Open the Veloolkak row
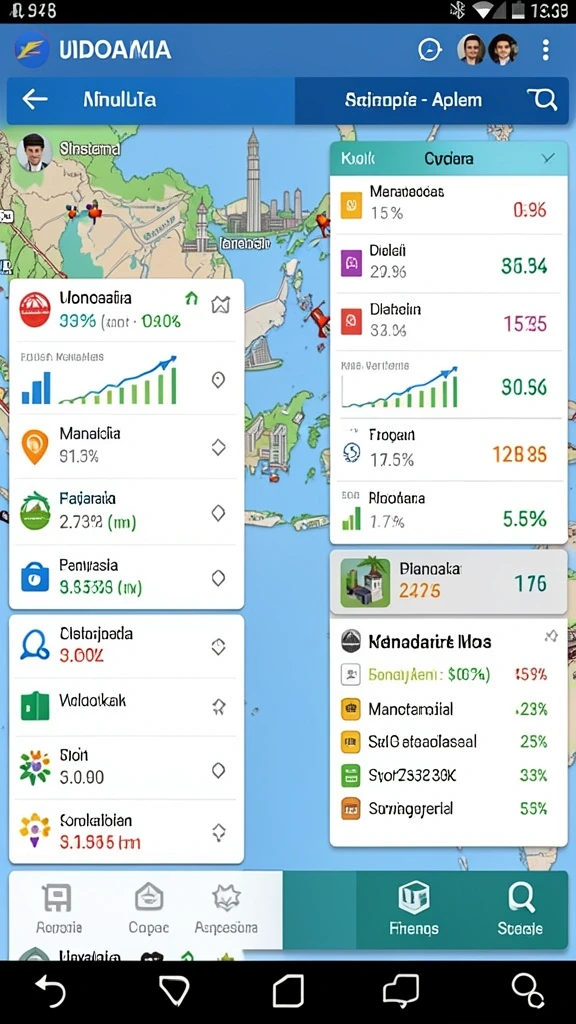 (127, 707)
